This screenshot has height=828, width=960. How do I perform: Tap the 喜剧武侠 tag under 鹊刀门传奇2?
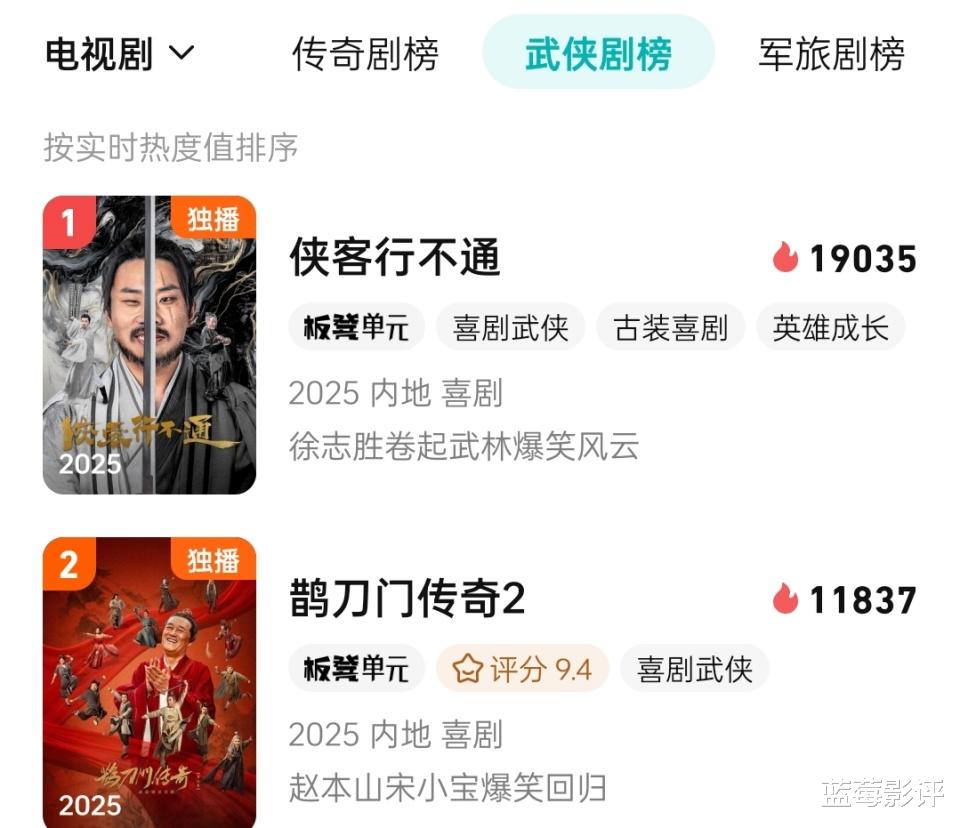(694, 668)
